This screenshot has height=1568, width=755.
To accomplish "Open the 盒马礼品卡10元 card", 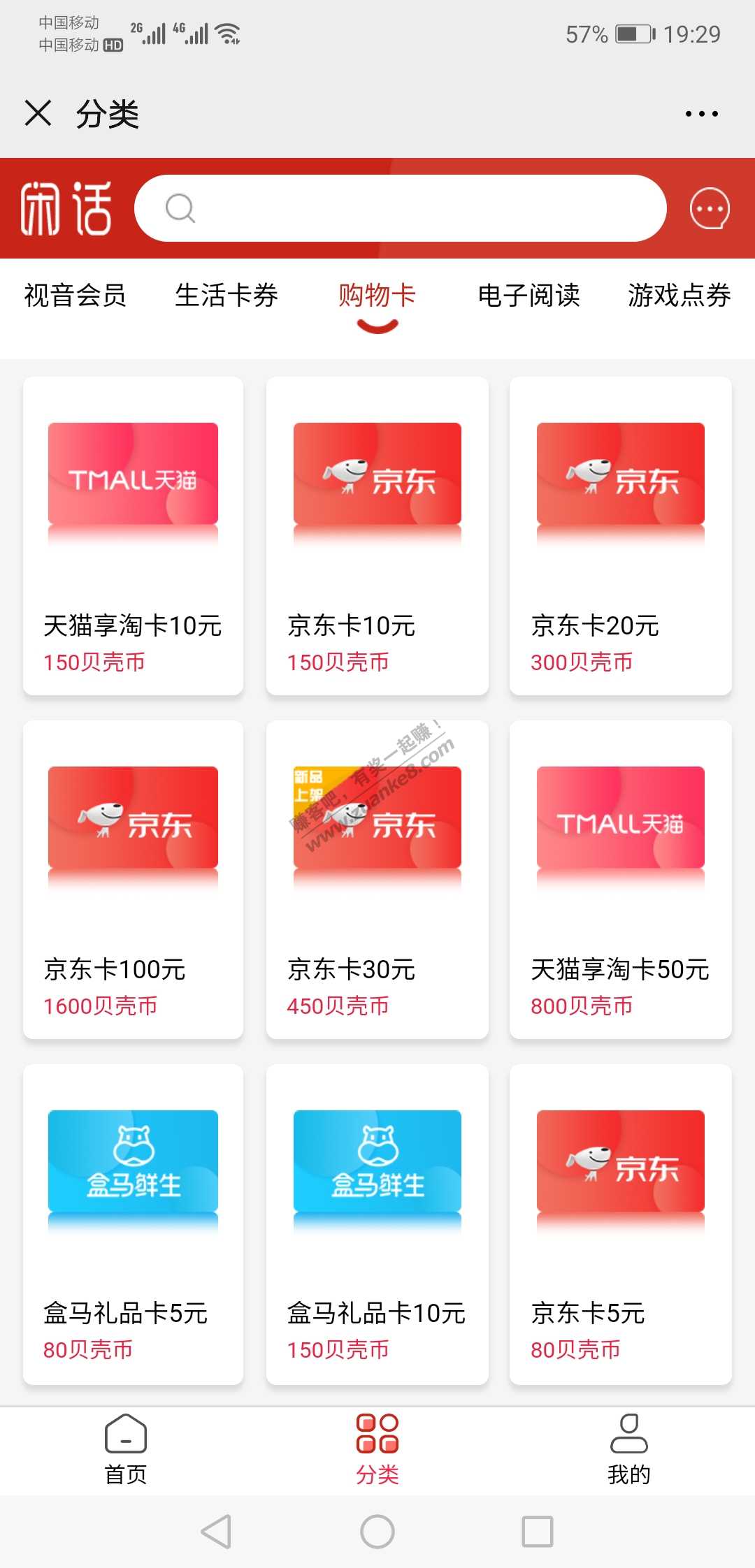I will pos(377,1224).
